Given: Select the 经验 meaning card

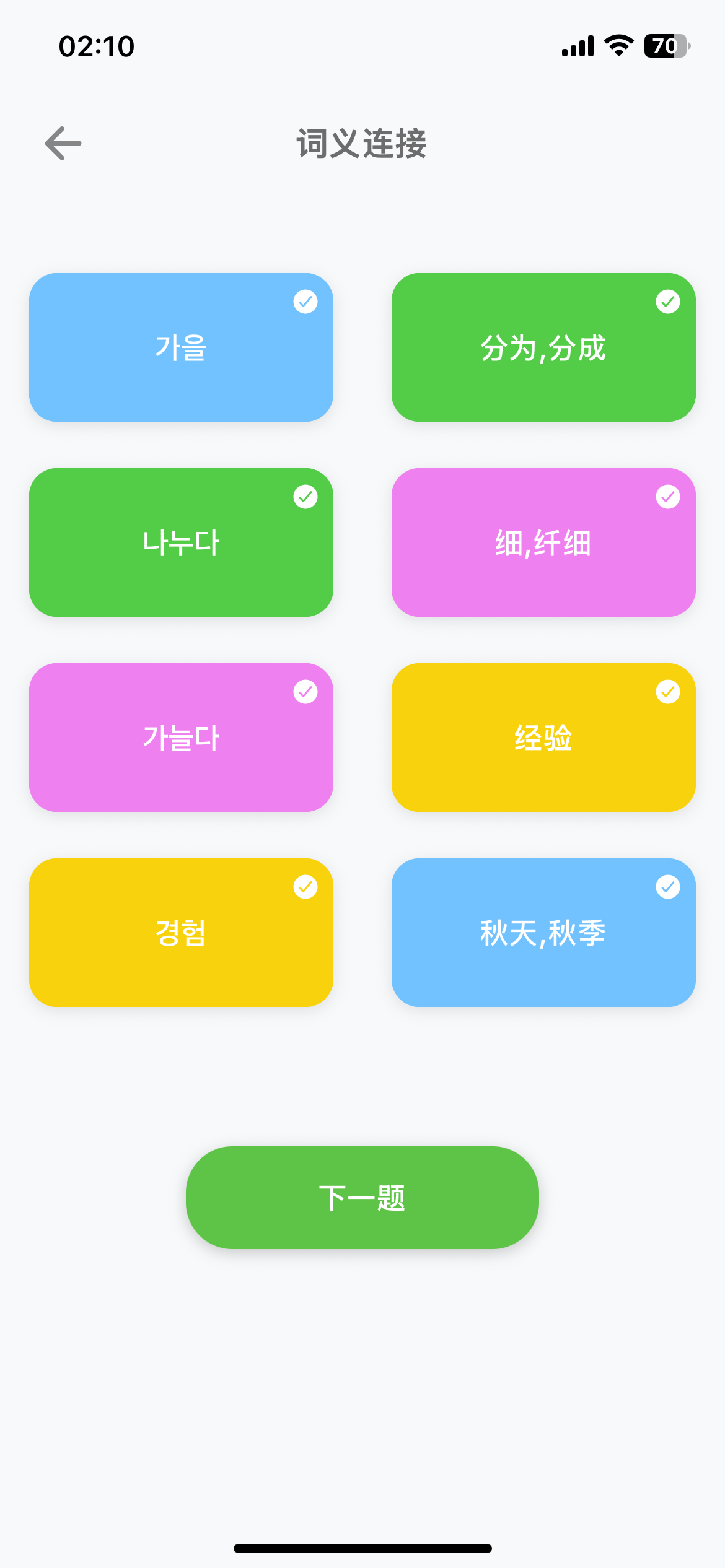Looking at the screenshot, I should tap(543, 737).
